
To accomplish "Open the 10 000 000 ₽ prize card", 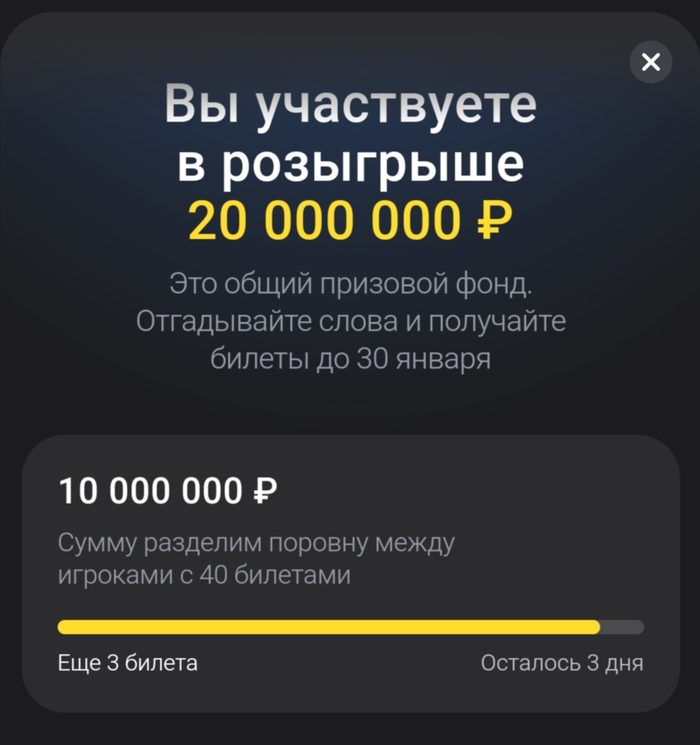I will coord(350,573).
